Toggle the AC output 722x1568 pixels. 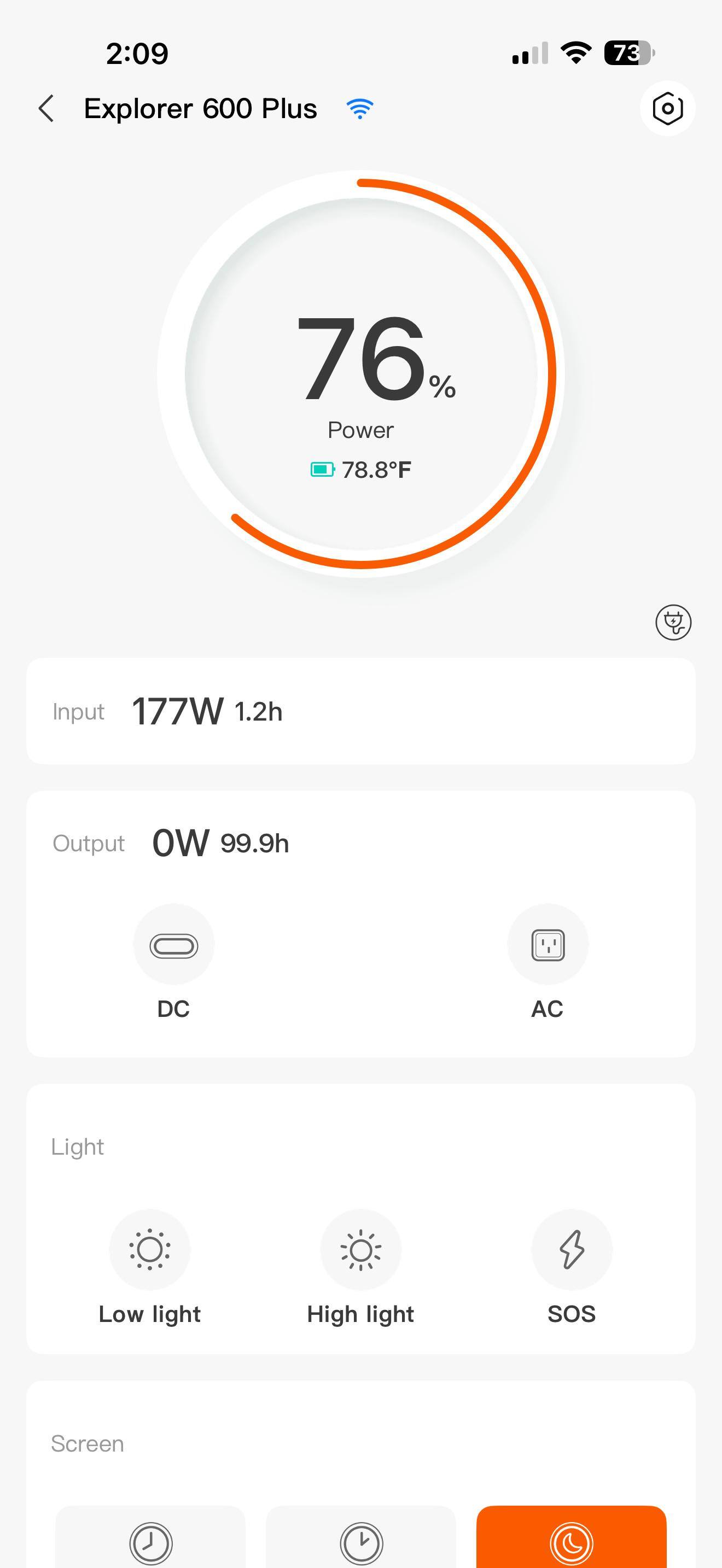coord(548,945)
